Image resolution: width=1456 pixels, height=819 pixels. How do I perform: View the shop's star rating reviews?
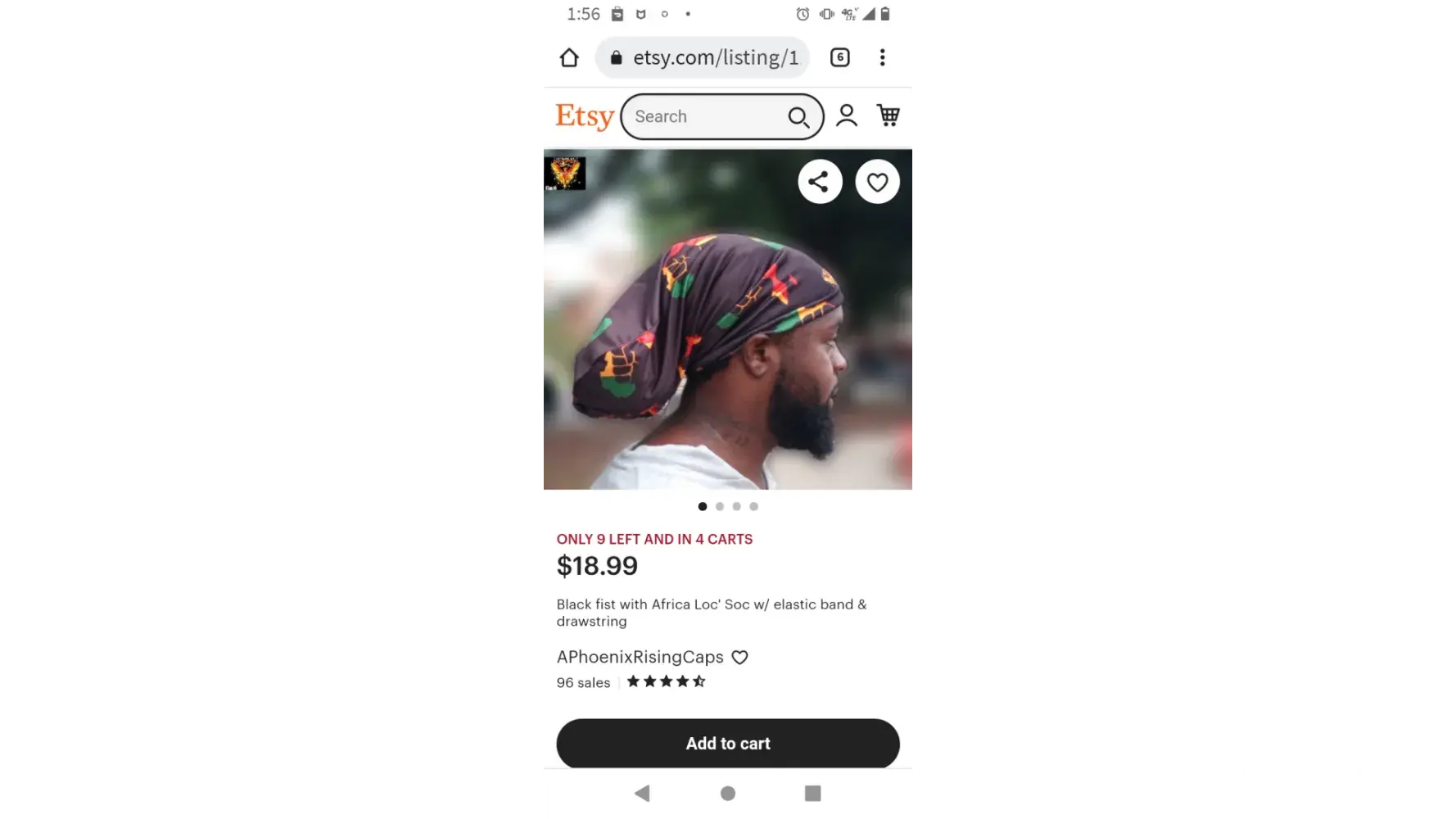(x=666, y=681)
